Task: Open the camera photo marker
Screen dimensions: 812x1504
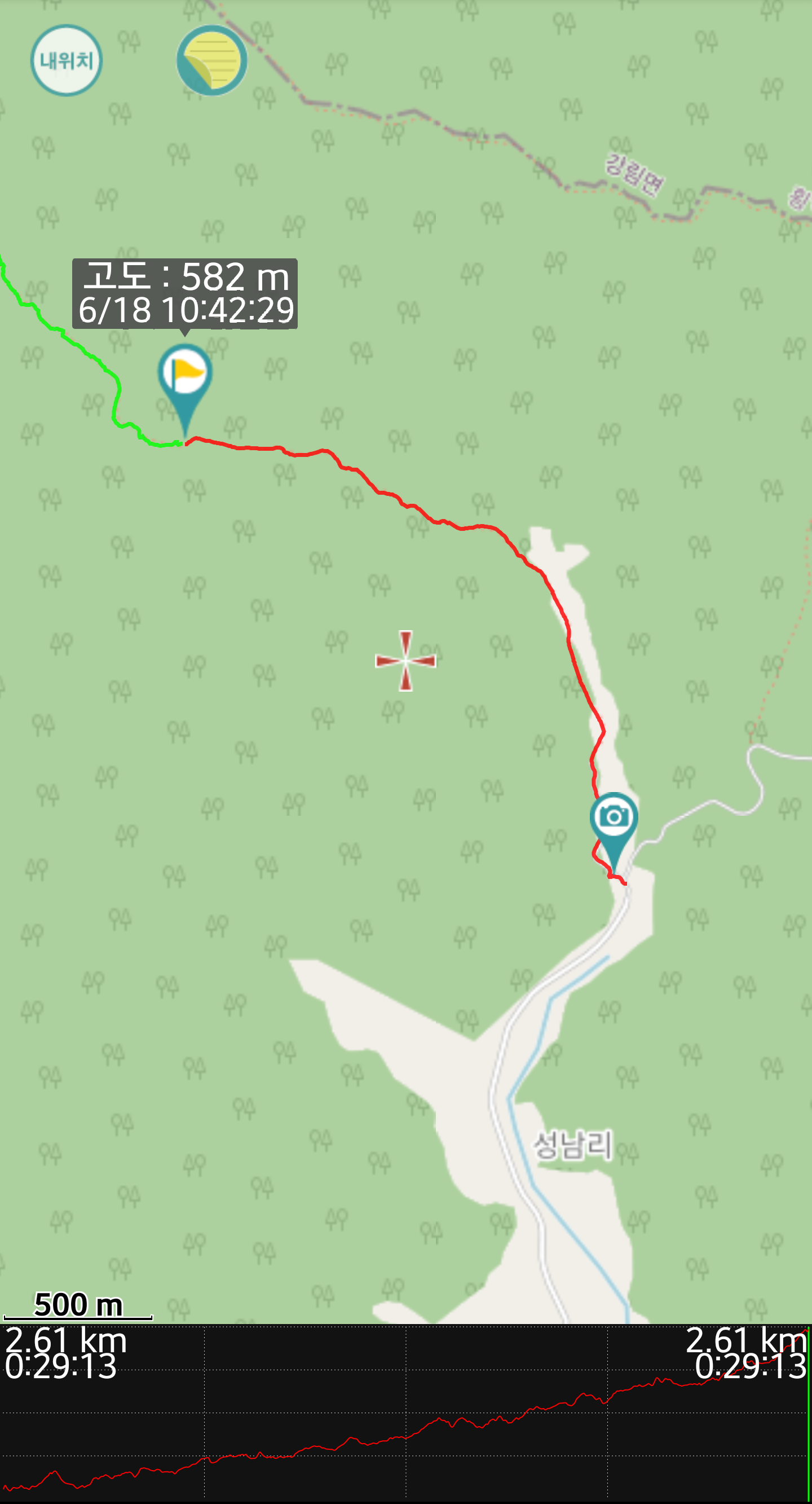Action: coord(614,817)
